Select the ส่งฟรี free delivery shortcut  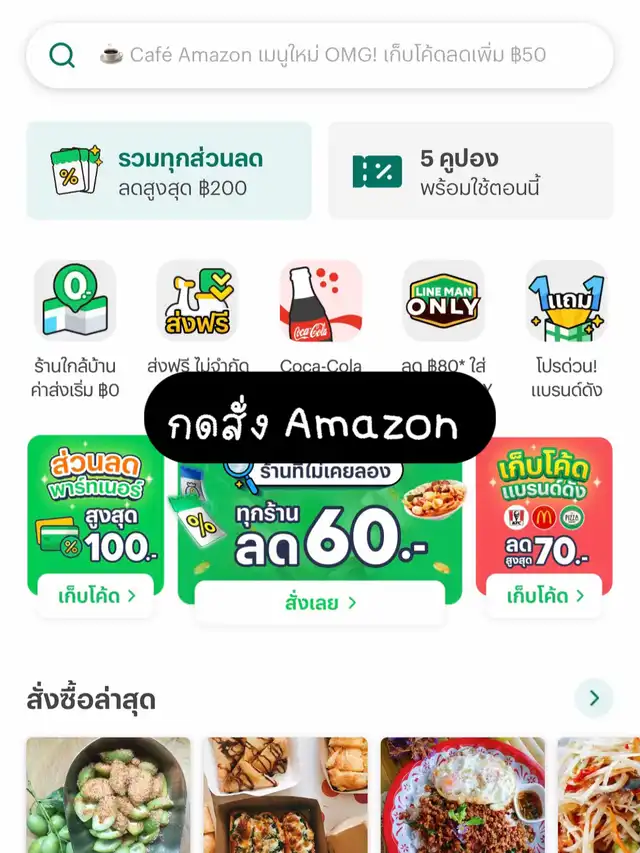(x=197, y=301)
